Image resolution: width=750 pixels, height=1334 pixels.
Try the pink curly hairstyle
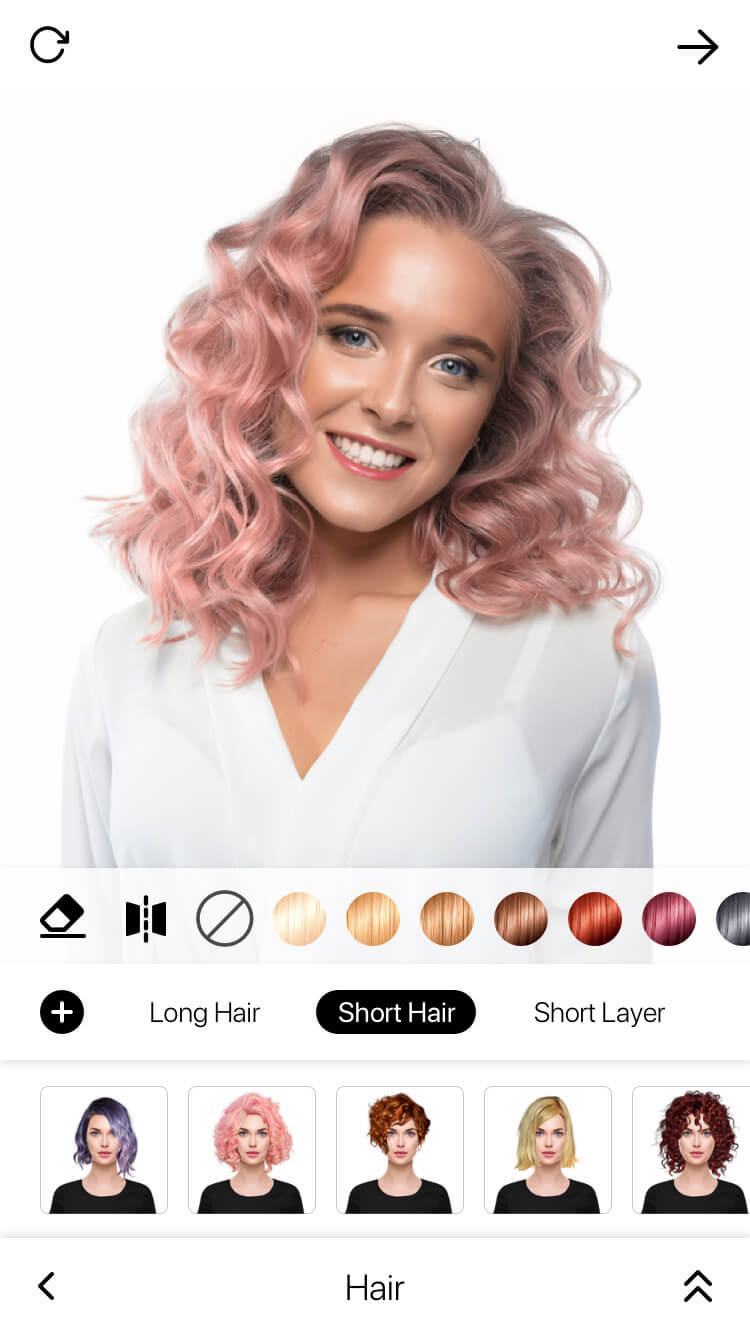click(252, 1150)
